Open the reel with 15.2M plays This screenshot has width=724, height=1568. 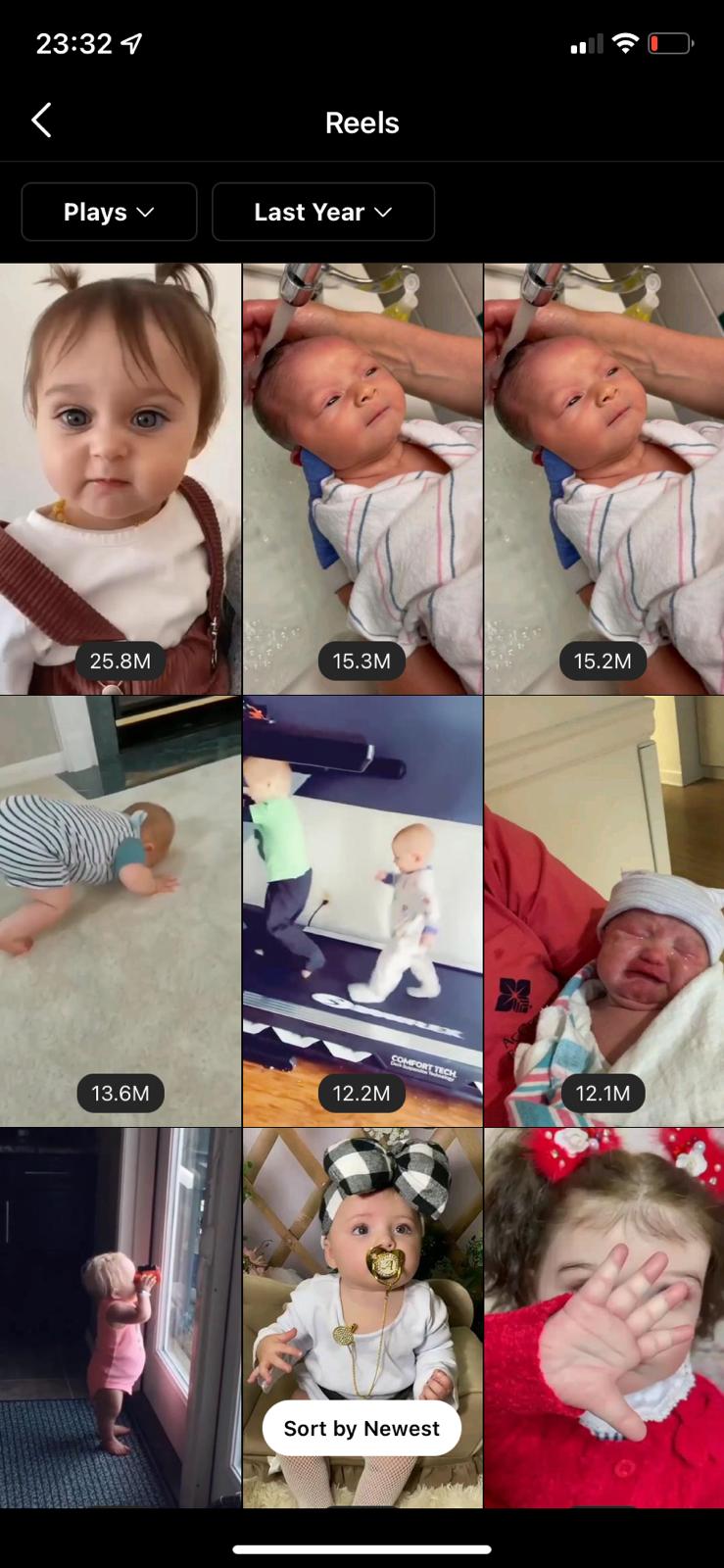[x=604, y=478]
